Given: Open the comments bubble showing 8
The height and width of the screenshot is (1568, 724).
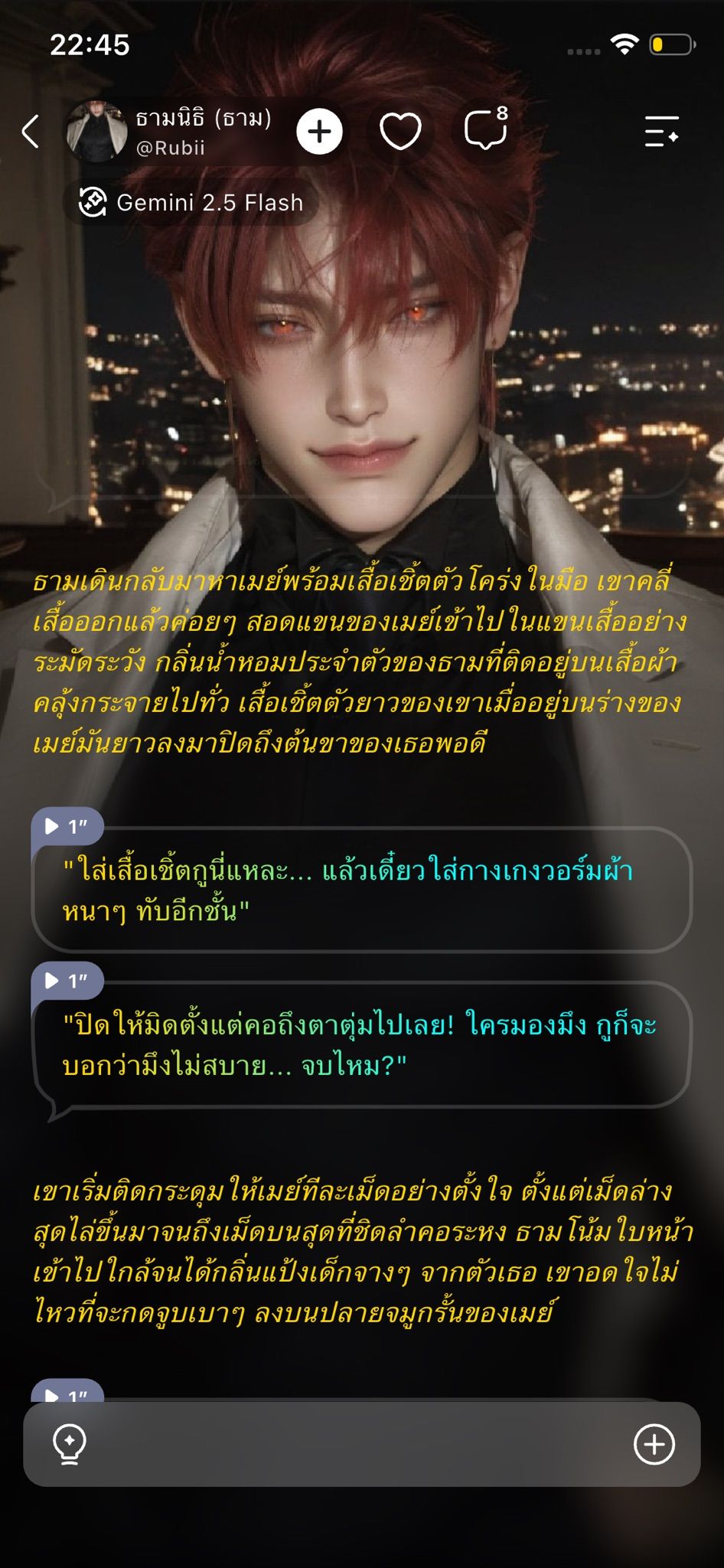Looking at the screenshot, I should [486, 129].
